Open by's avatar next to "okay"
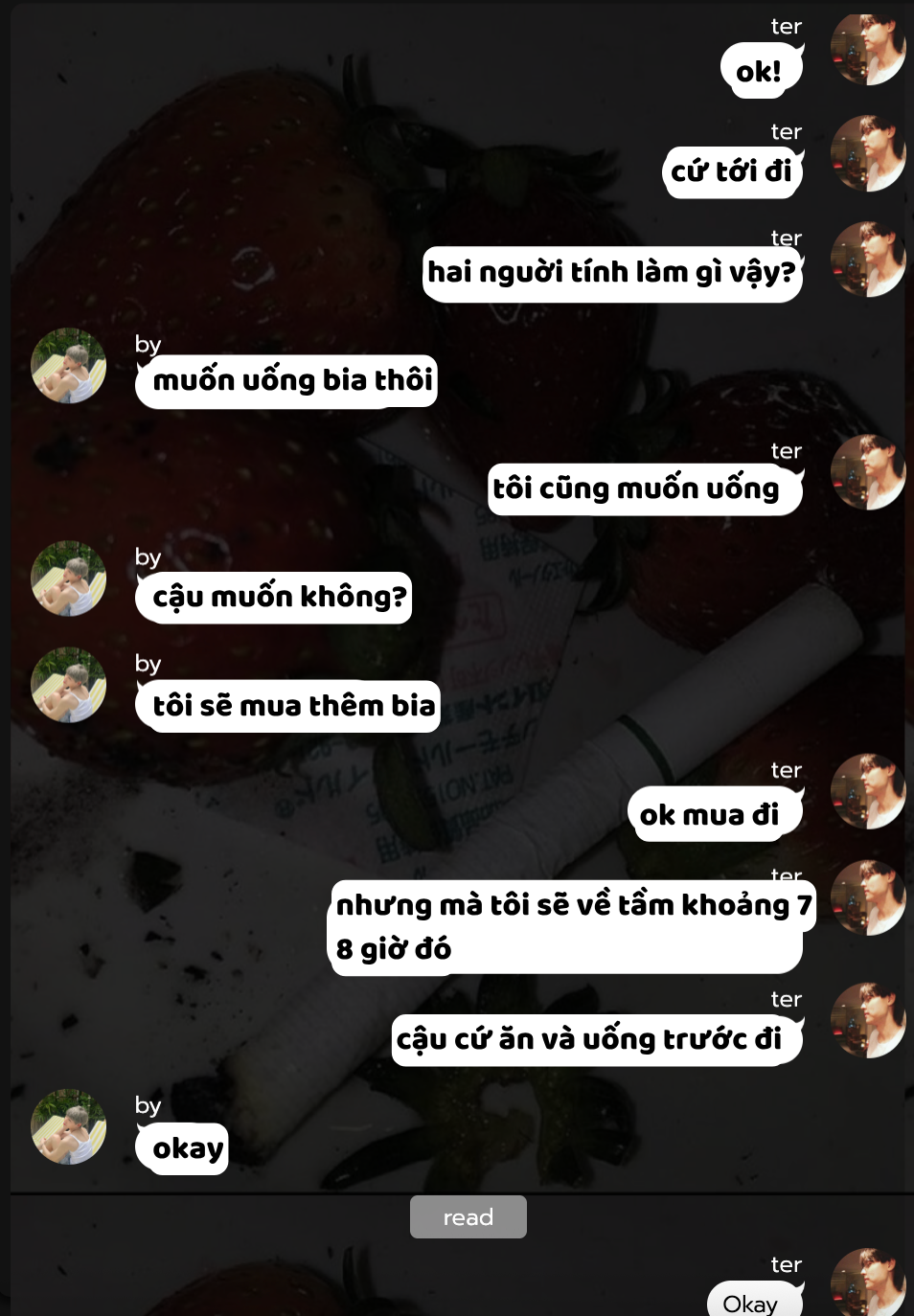 coord(68,1126)
